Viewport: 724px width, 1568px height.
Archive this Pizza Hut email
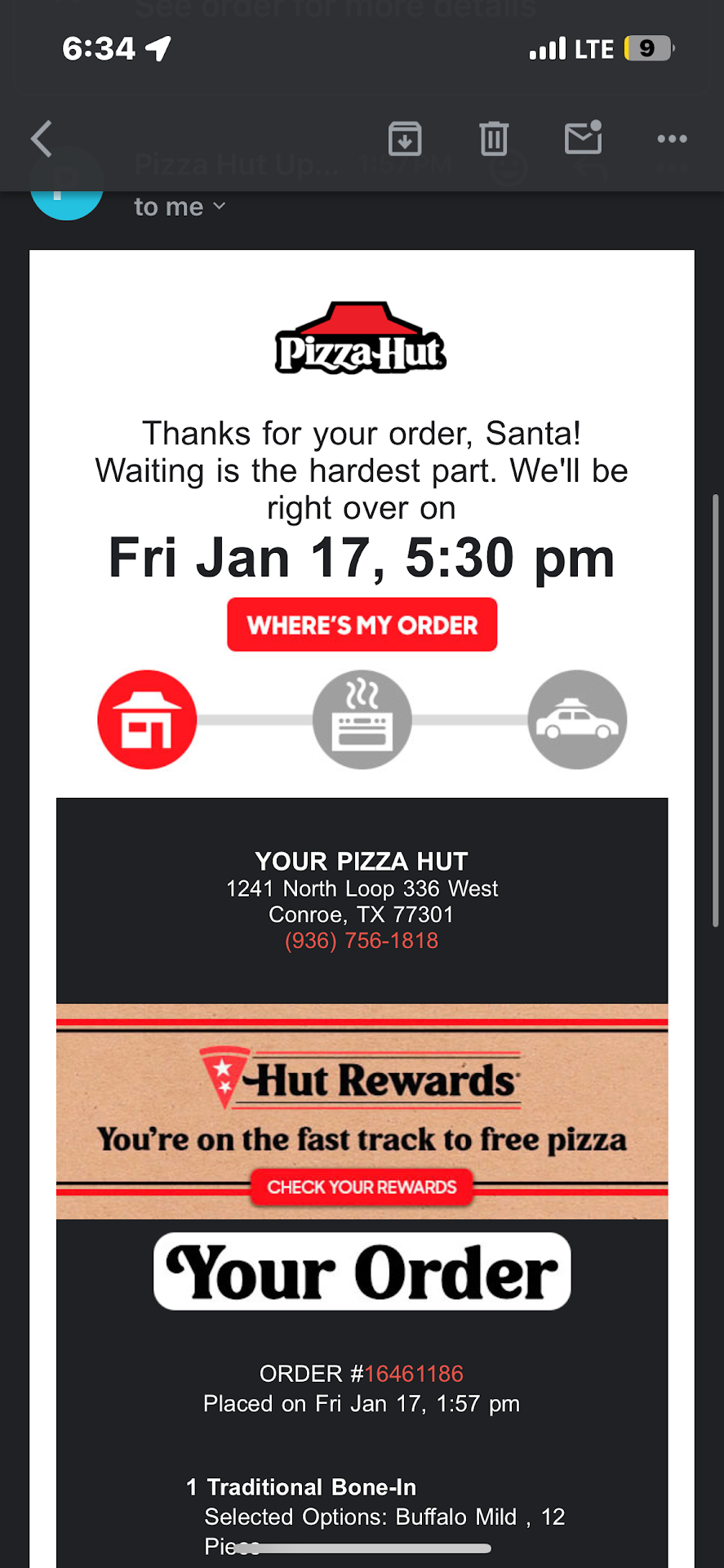[x=405, y=139]
